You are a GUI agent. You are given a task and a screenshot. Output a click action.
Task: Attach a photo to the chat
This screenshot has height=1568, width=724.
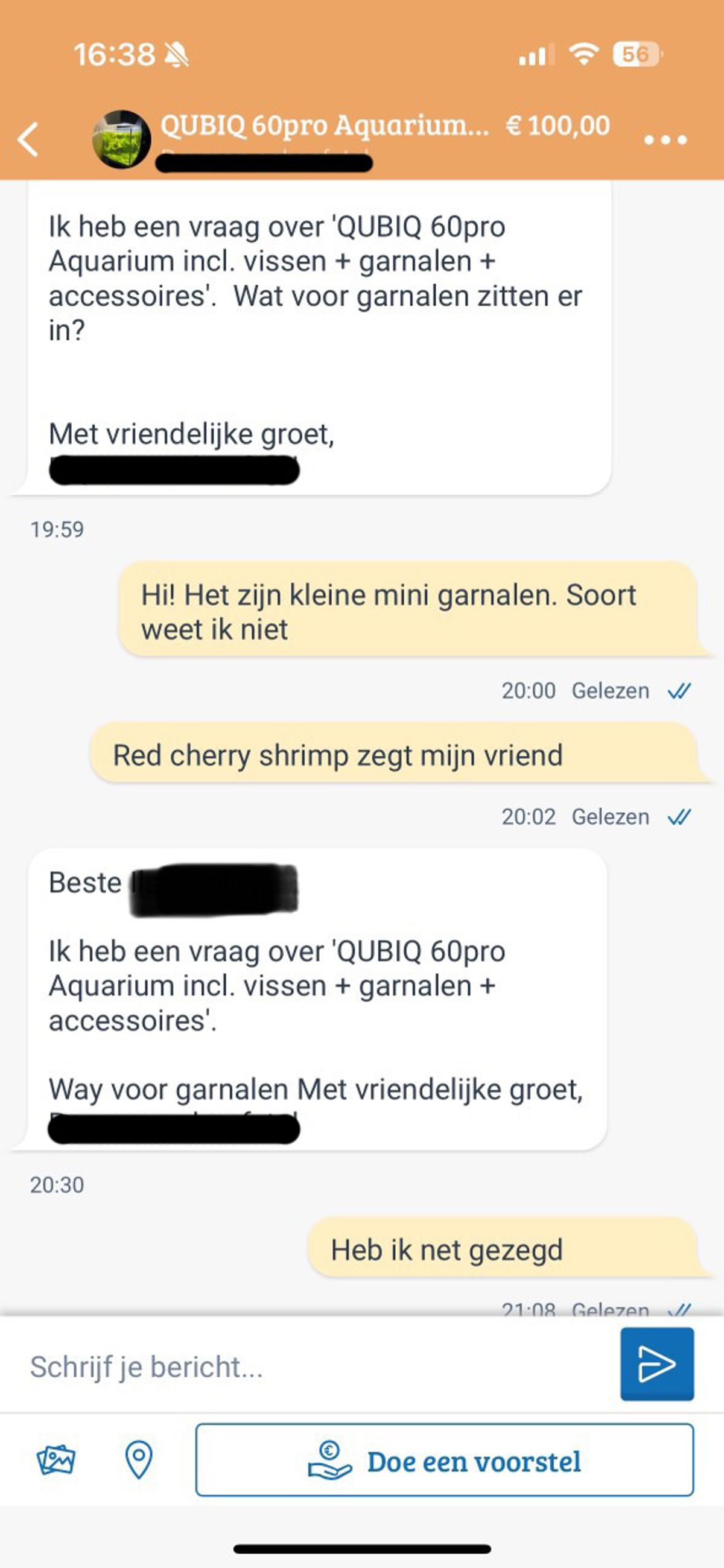56,1460
